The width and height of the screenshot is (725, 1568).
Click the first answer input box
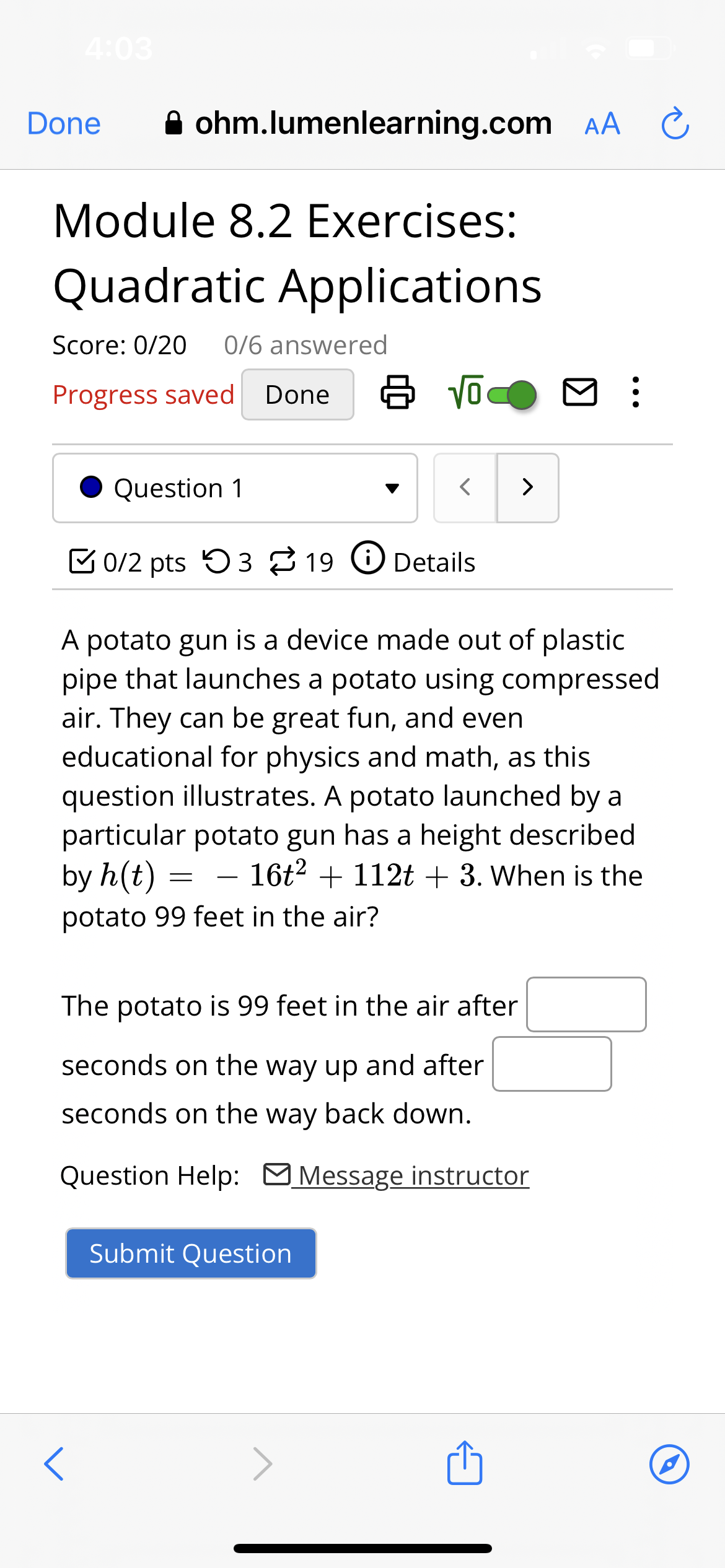(586, 1004)
